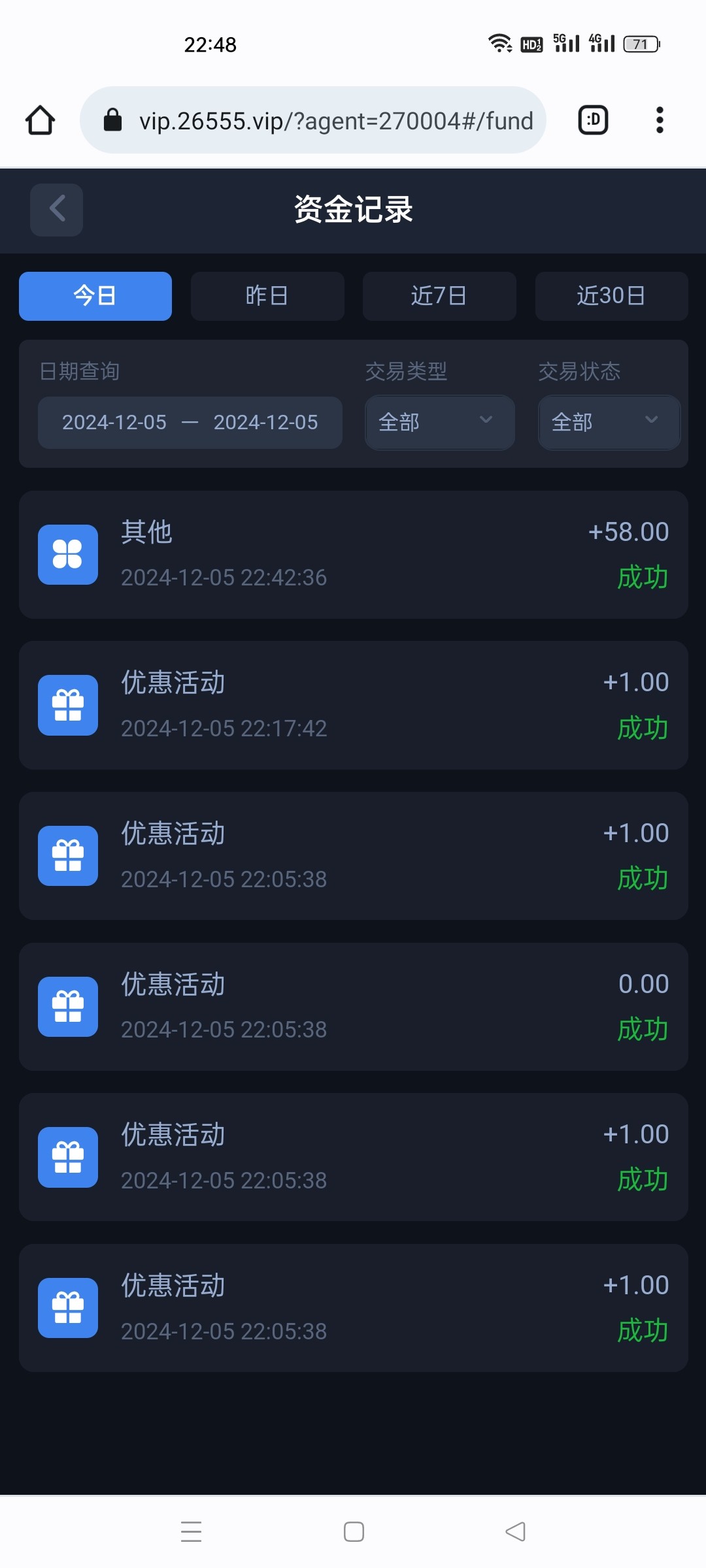Select the 今日 tab
Screen dimensions: 706x1568
pyautogui.click(x=95, y=296)
